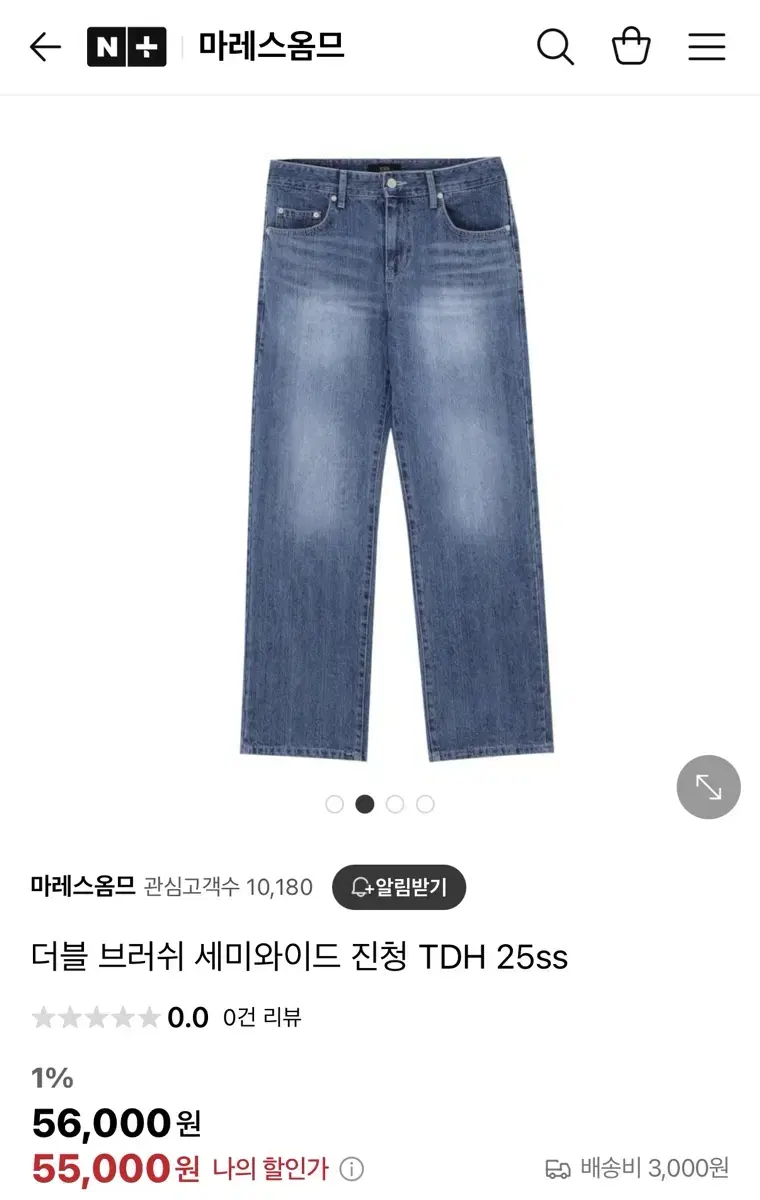760x1200 pixels.
Task: Select the fourth carousel dot
Action: [425, 804]
